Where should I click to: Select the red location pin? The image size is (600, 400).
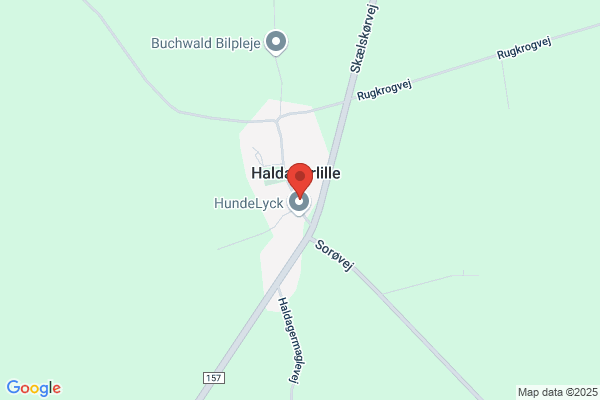(300, 181)
